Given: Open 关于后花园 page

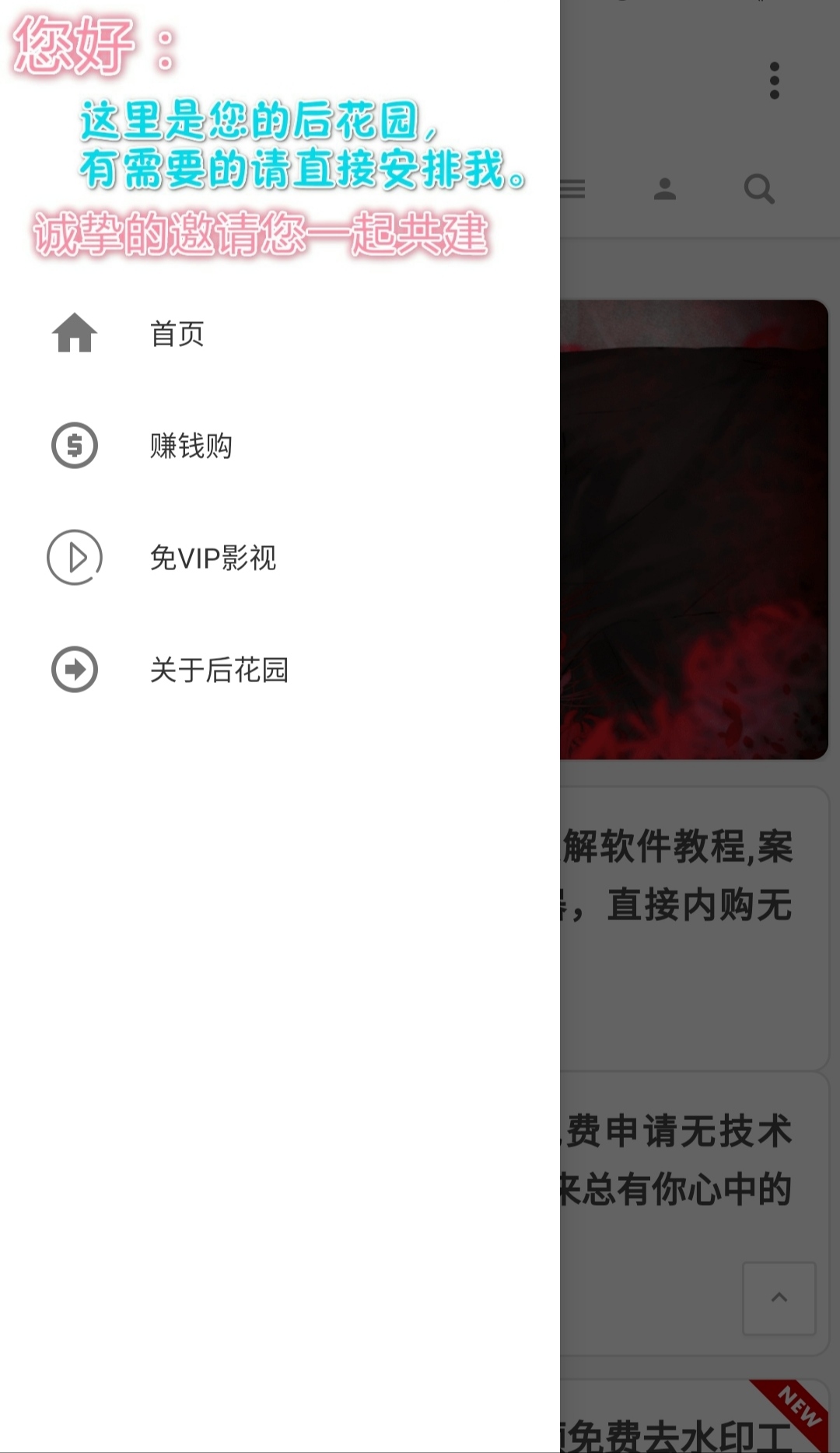Looking at the screenshot, I should 219,670.
